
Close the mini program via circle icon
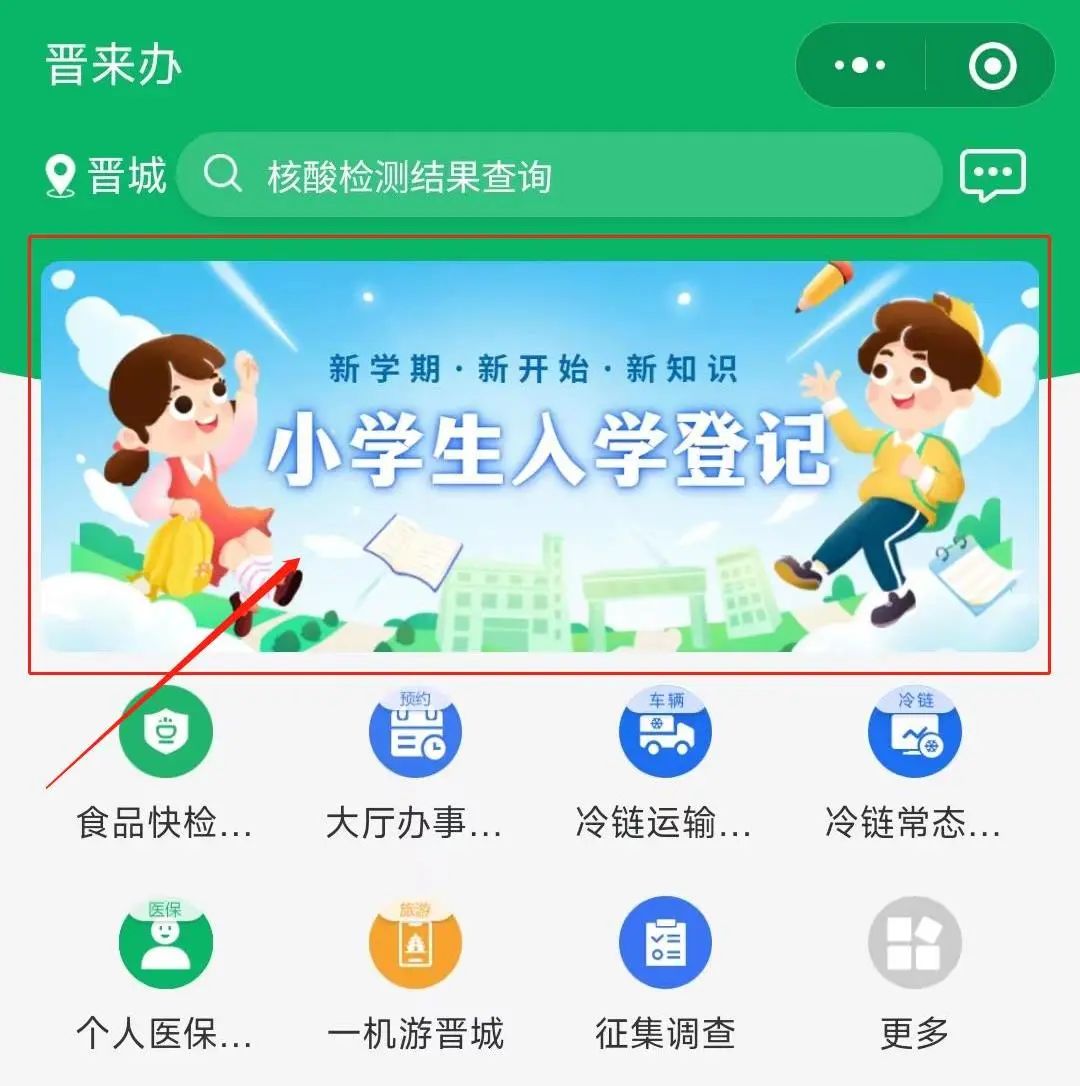[x=992, y=66]
